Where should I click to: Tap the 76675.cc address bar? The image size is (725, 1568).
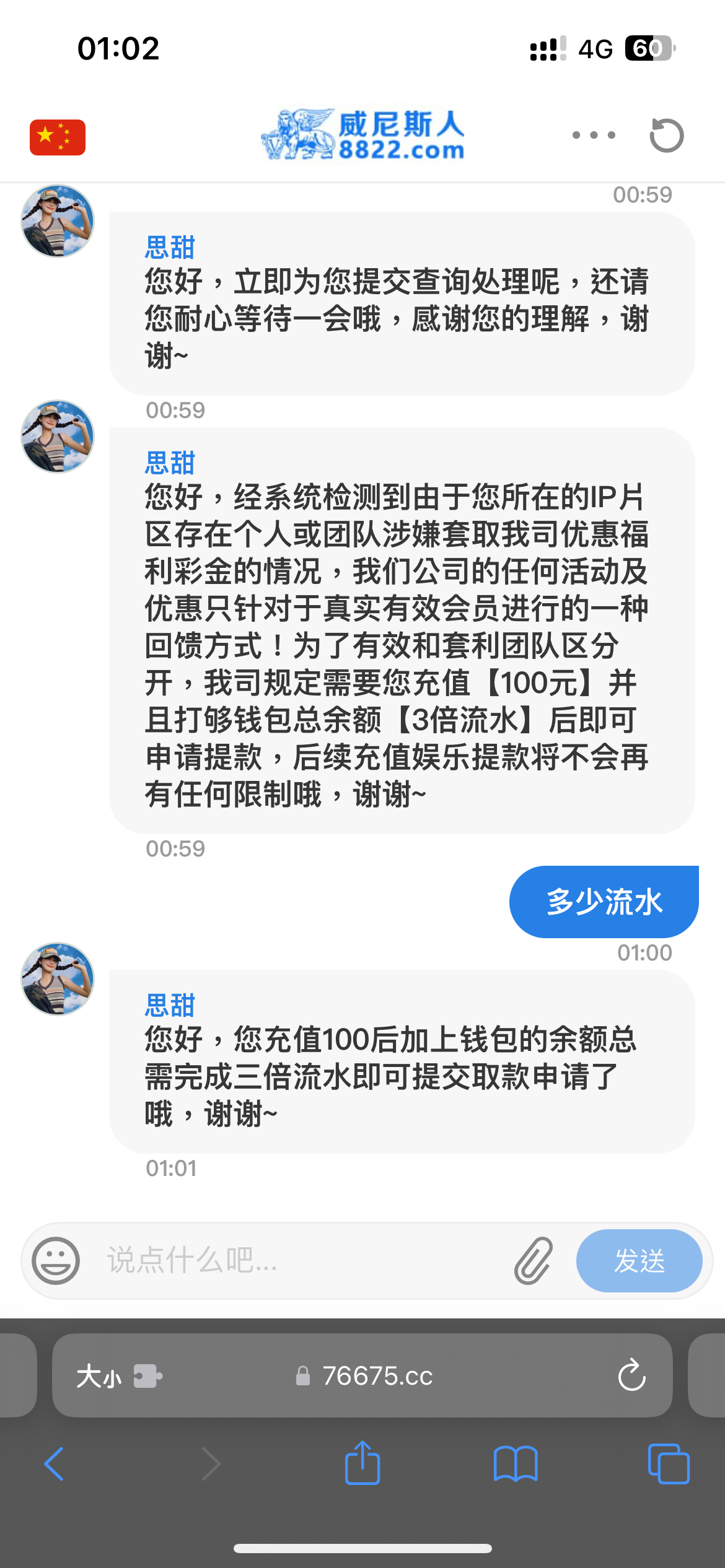click(372, 1376)
